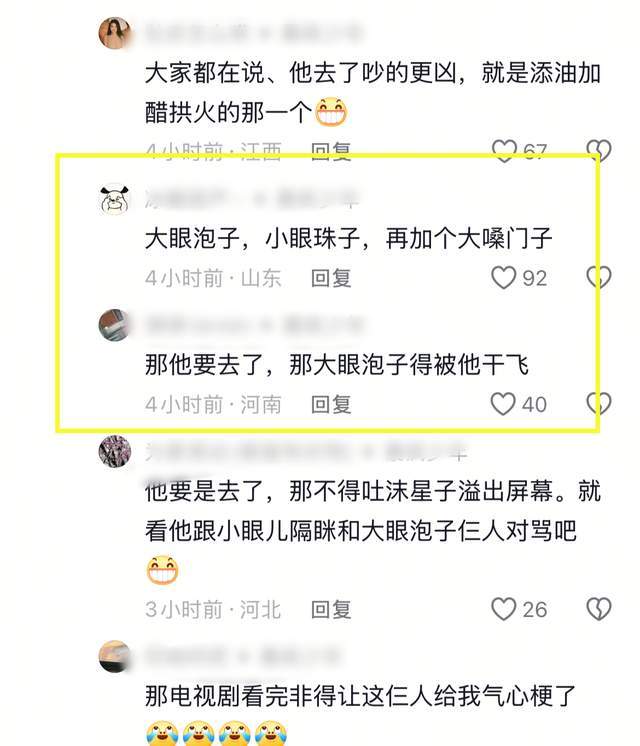Open avatar of the 大家都在说 commenter
The width and height of the screenshot is (640, 746).
(x=114, y=32)
